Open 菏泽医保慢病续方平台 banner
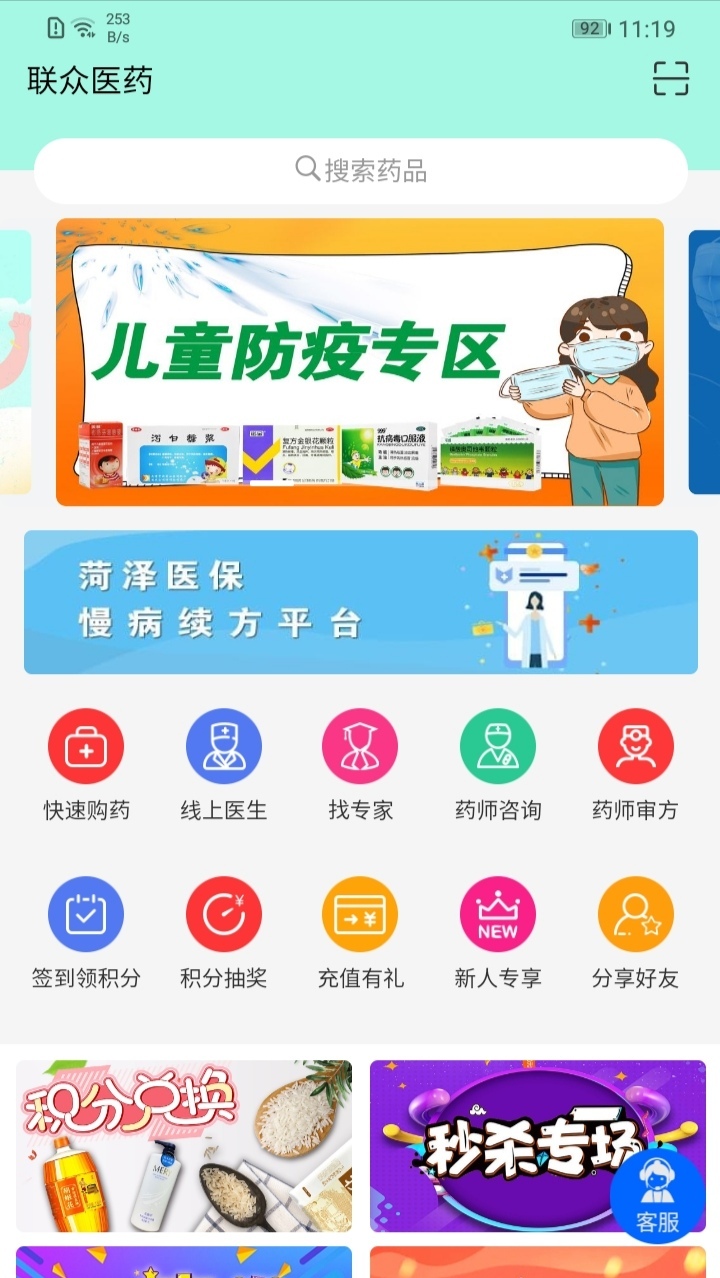Screen dimensions: 720x1278 (360, 602)
